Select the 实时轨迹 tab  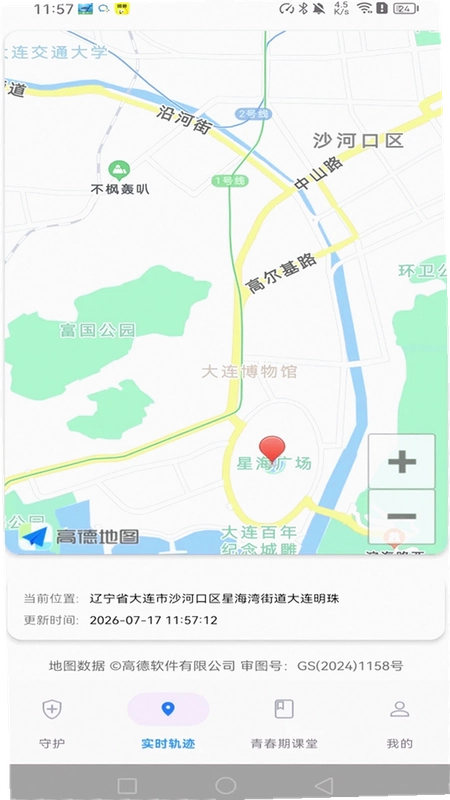[168, 723]
